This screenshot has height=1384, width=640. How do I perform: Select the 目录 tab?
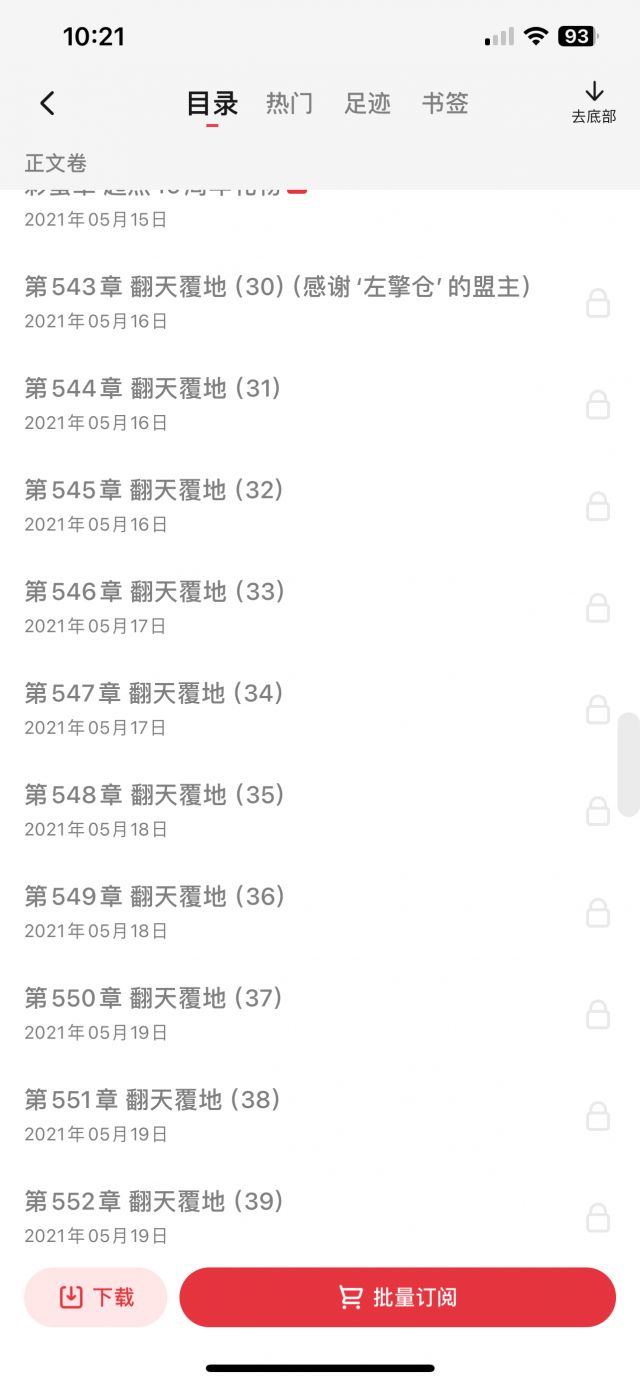pos(213,104)
